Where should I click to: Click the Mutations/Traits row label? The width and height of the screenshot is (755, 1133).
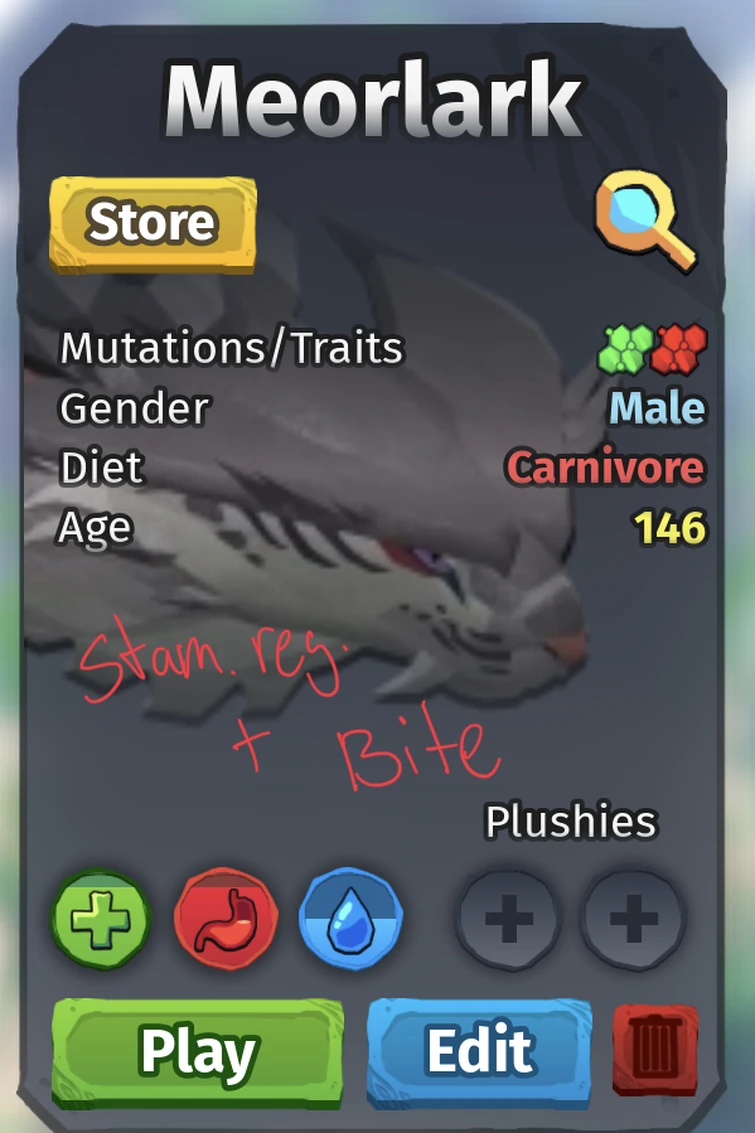230,349
